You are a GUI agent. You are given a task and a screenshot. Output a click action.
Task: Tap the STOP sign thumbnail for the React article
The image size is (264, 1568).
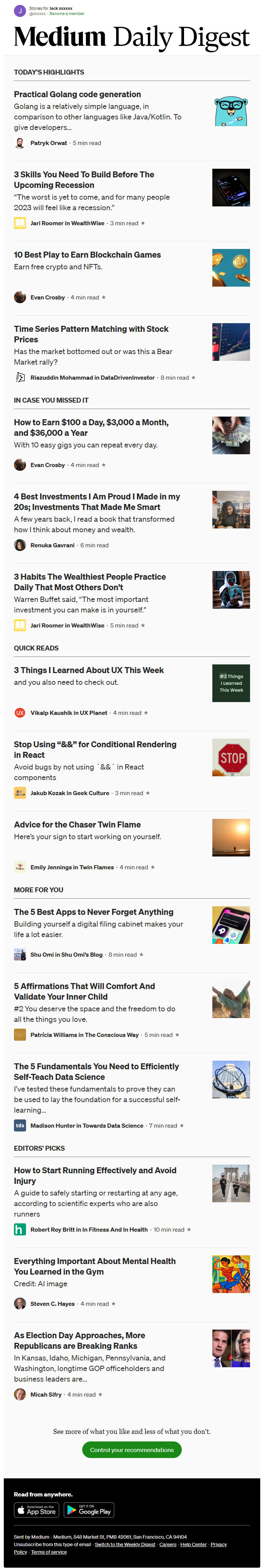click(x=230, y=757)
